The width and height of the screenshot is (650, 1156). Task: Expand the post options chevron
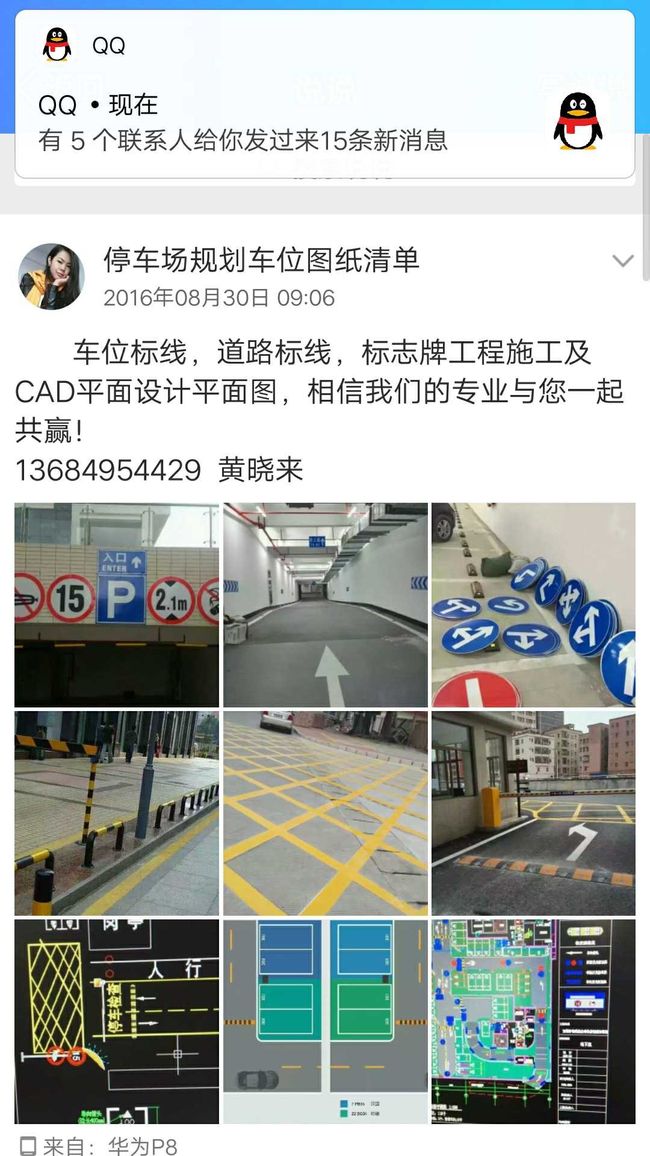(623, 260)
